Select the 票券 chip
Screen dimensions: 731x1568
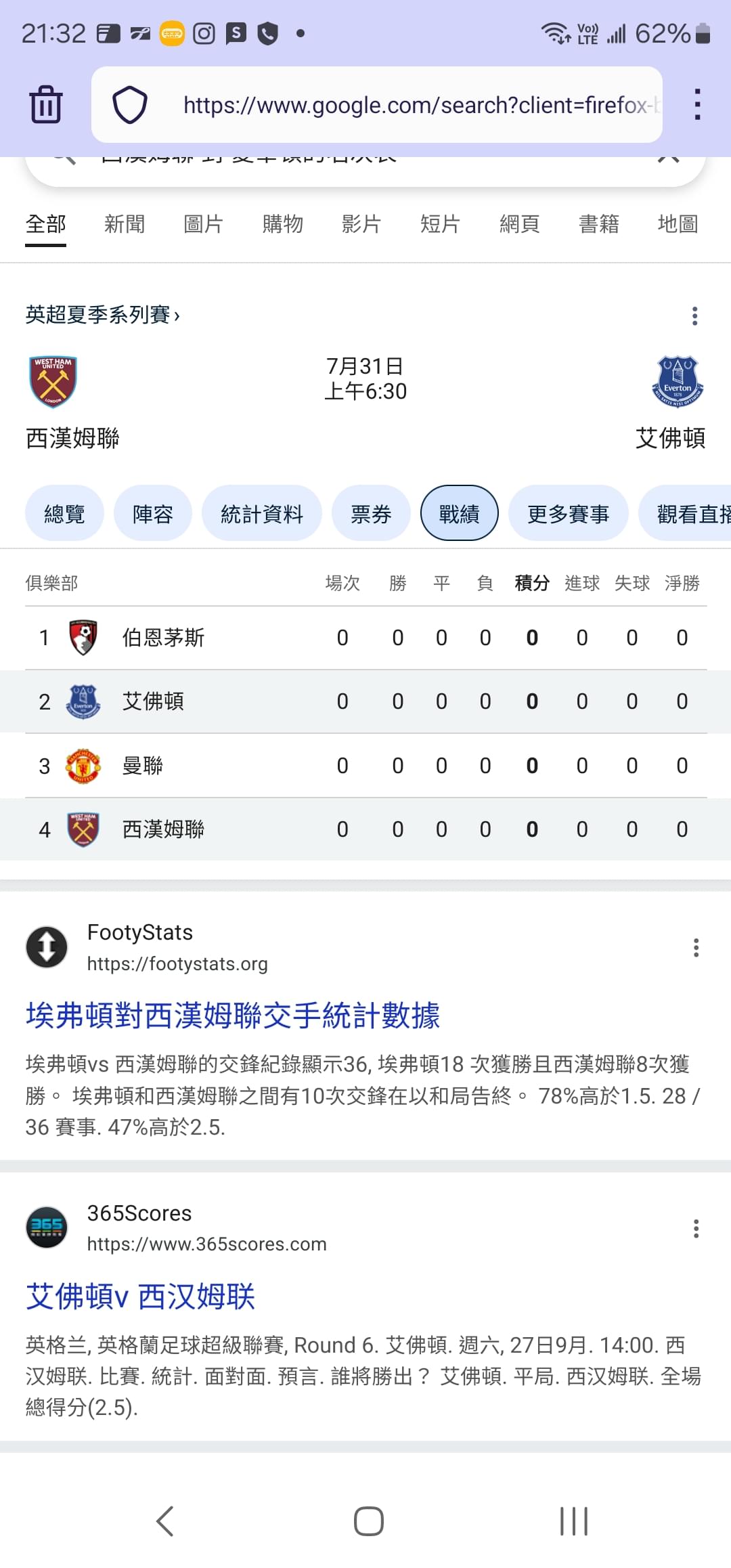point(371,513)
